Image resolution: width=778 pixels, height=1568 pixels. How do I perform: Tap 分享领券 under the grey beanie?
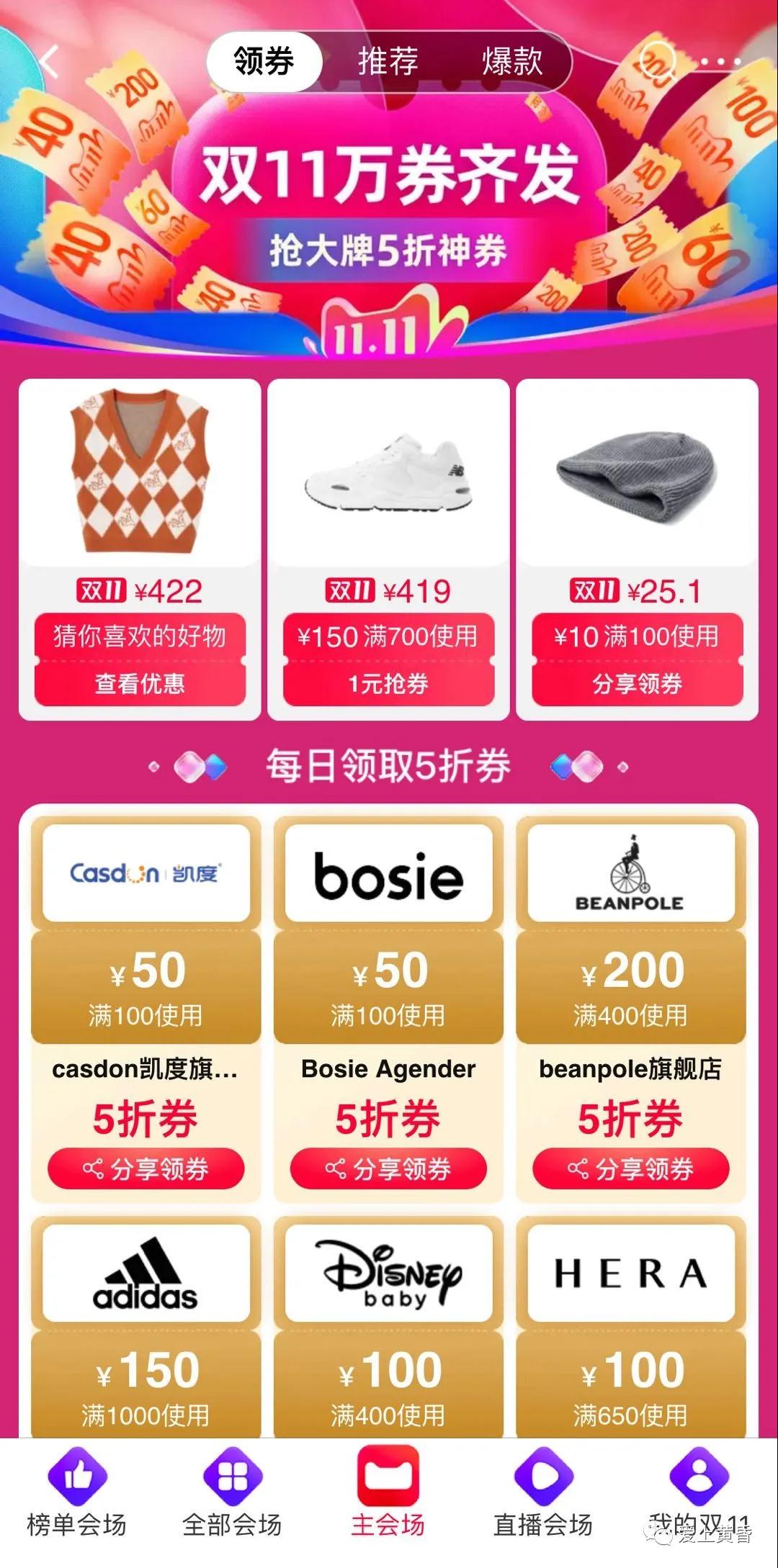coord(637,683)
